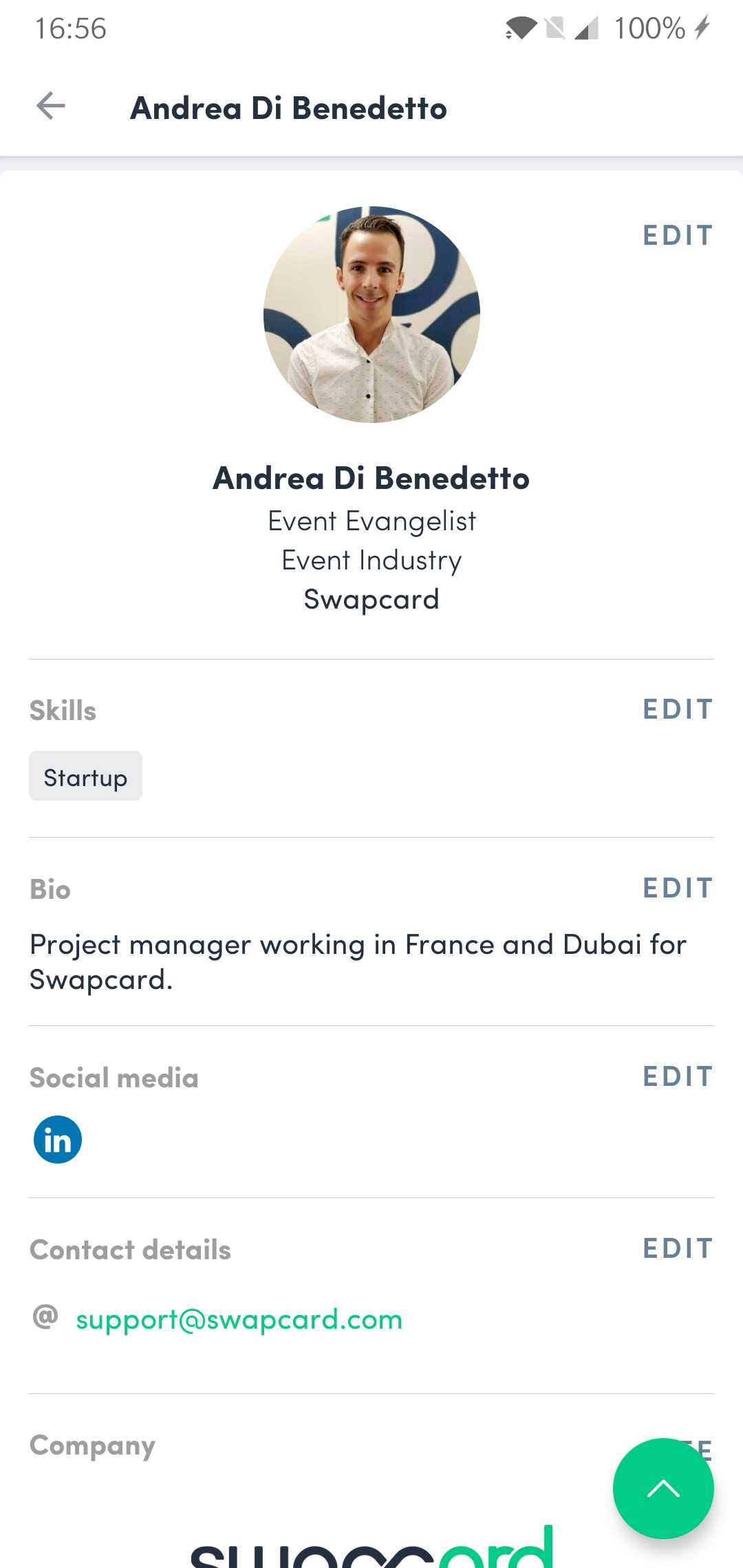View the profile photo
Viewport: 743px width, 1568px height.
click(x=371, y=314)
